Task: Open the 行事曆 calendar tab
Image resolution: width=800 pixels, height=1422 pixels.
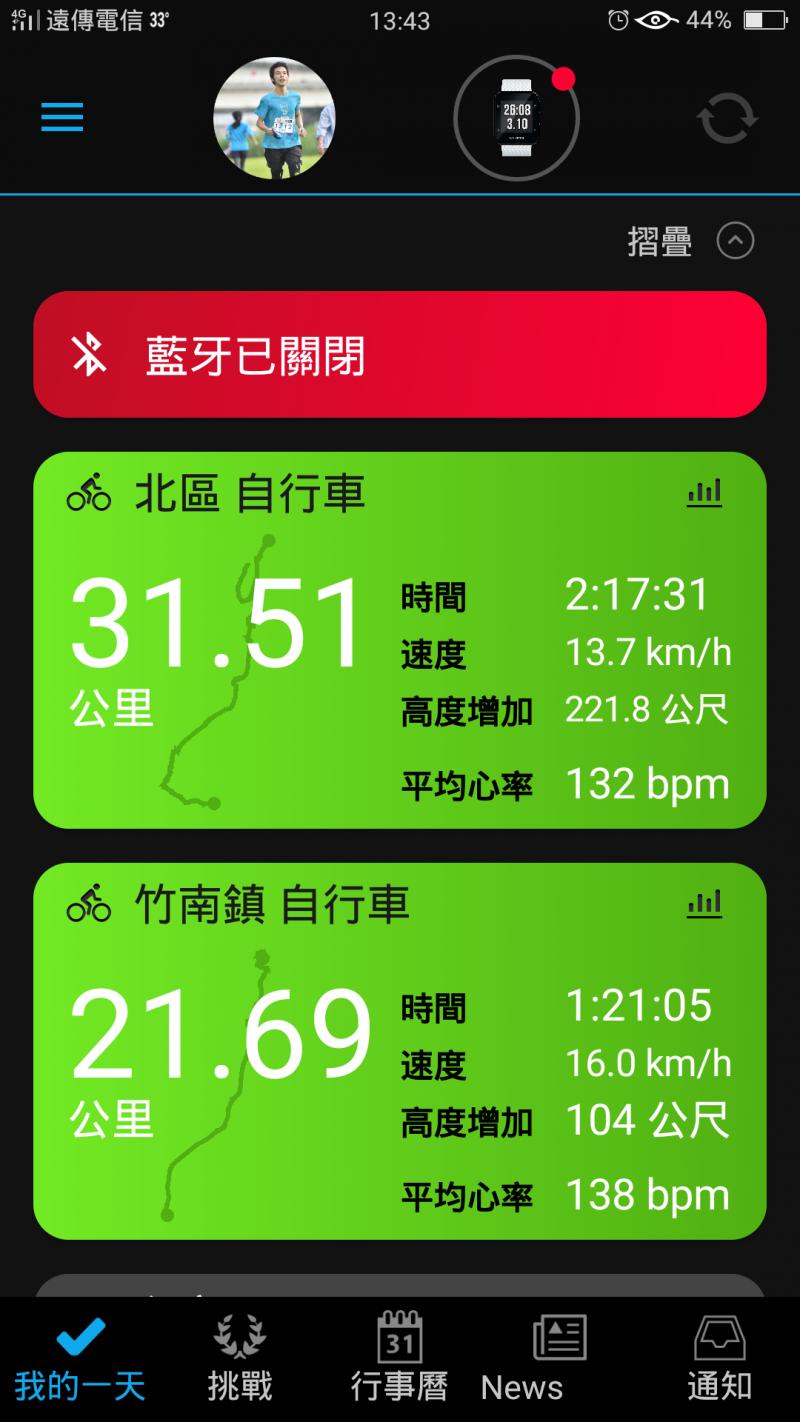Action: click(x=400, y=1358)
